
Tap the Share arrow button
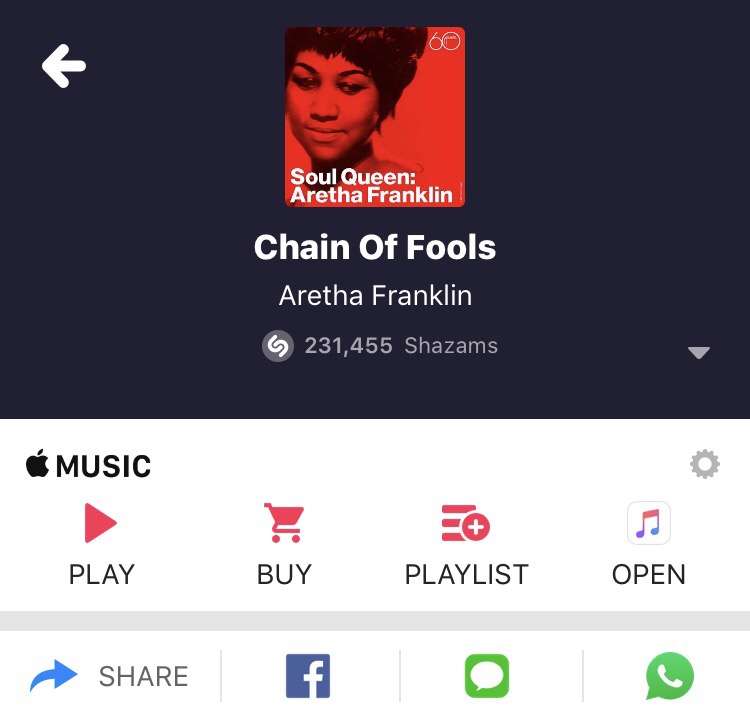click(110, 676)
